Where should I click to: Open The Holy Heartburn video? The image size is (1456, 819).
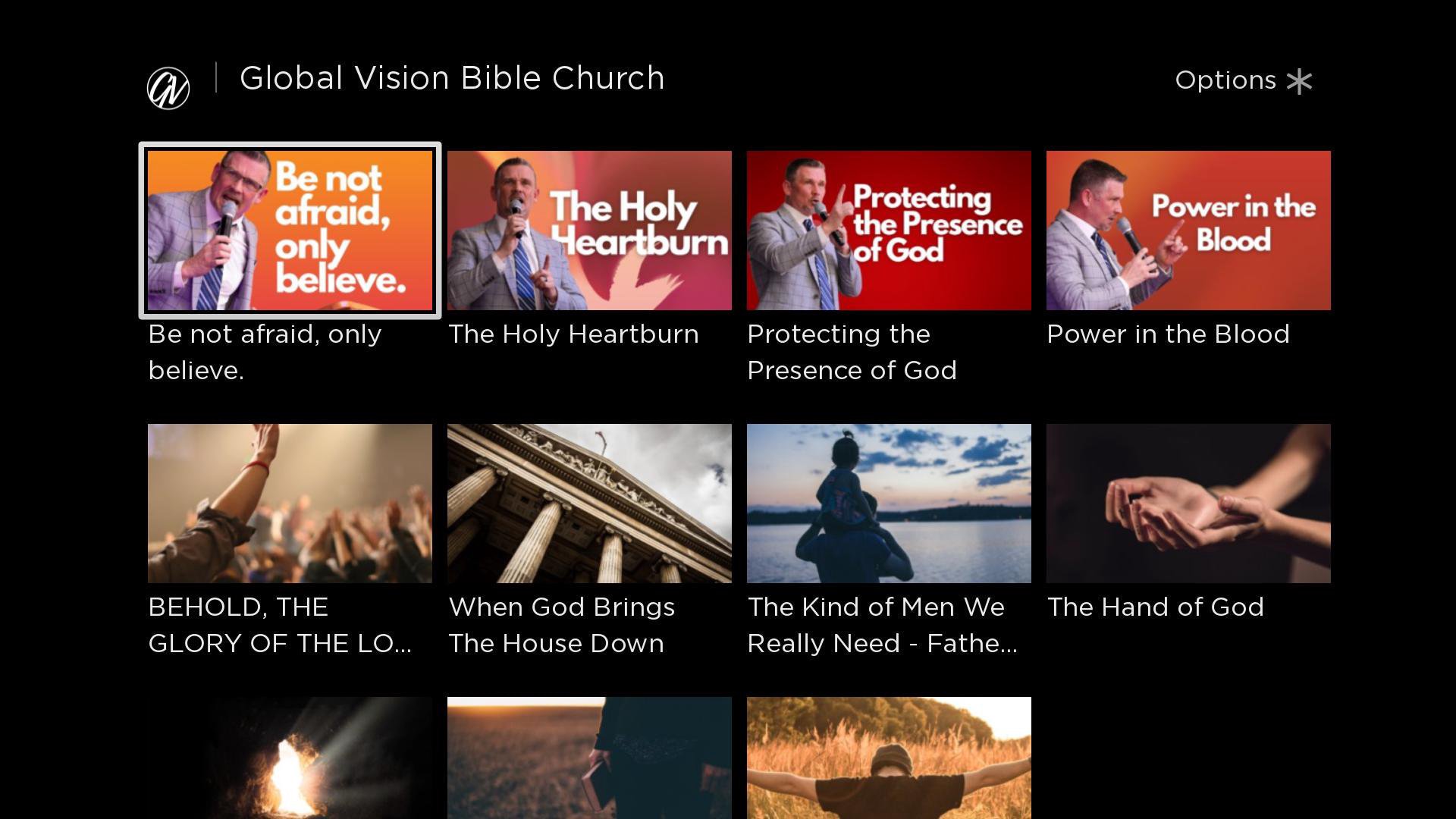pos(589,231)
